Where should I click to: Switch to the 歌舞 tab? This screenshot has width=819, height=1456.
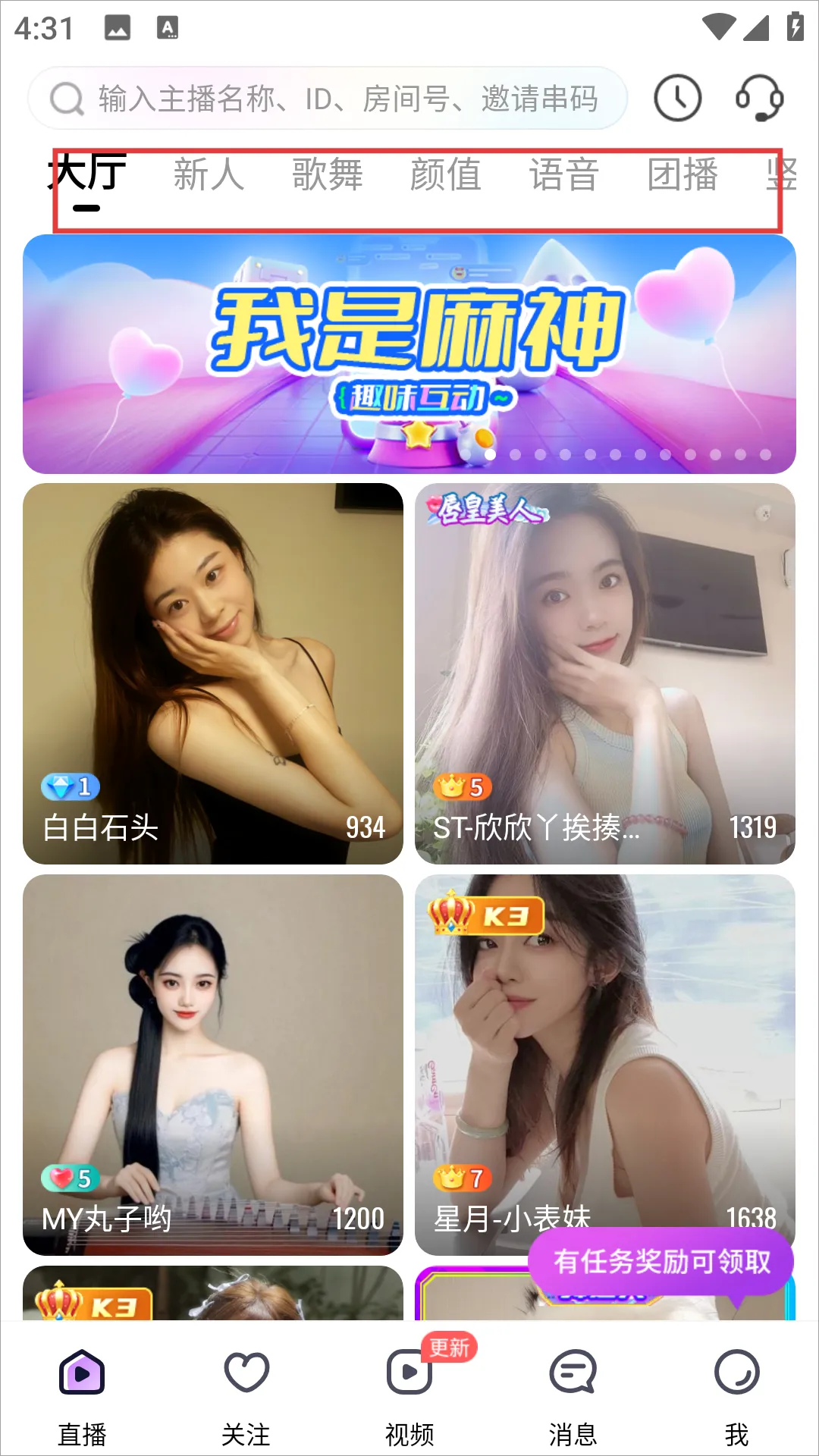(326, 174)
